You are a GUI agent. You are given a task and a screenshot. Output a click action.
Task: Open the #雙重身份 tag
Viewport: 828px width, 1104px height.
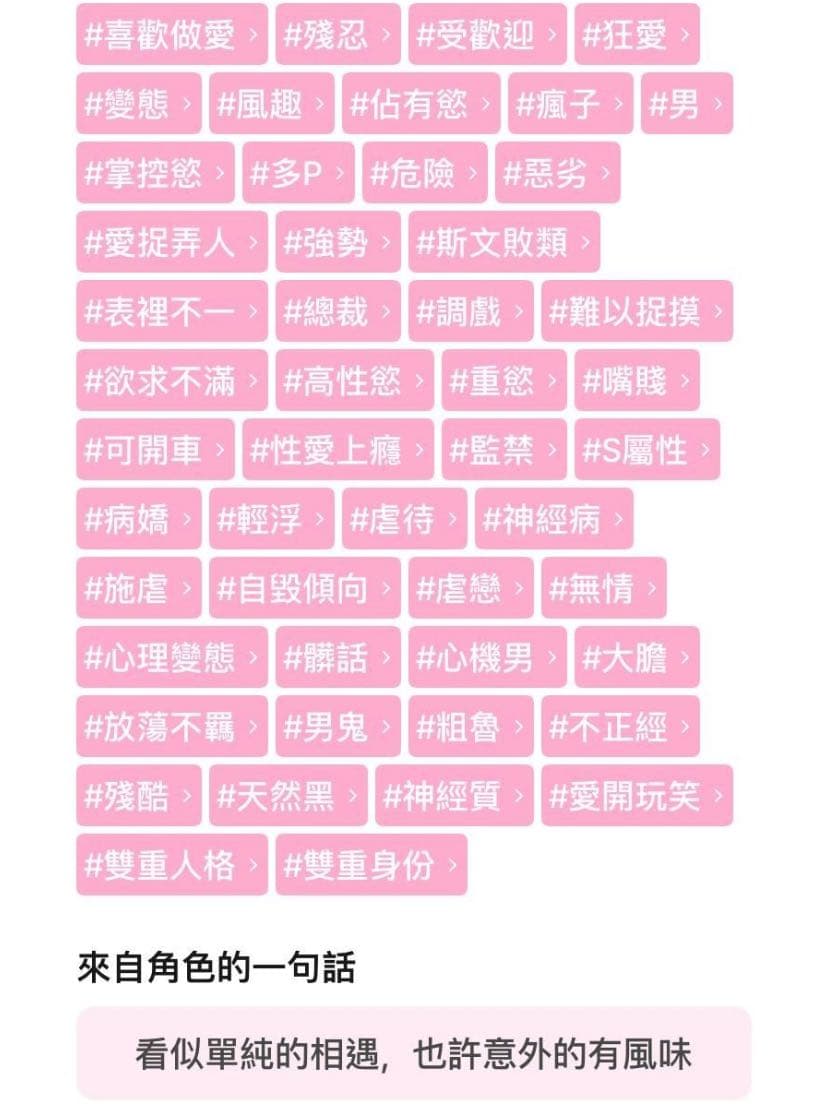[x=370, y=865]
